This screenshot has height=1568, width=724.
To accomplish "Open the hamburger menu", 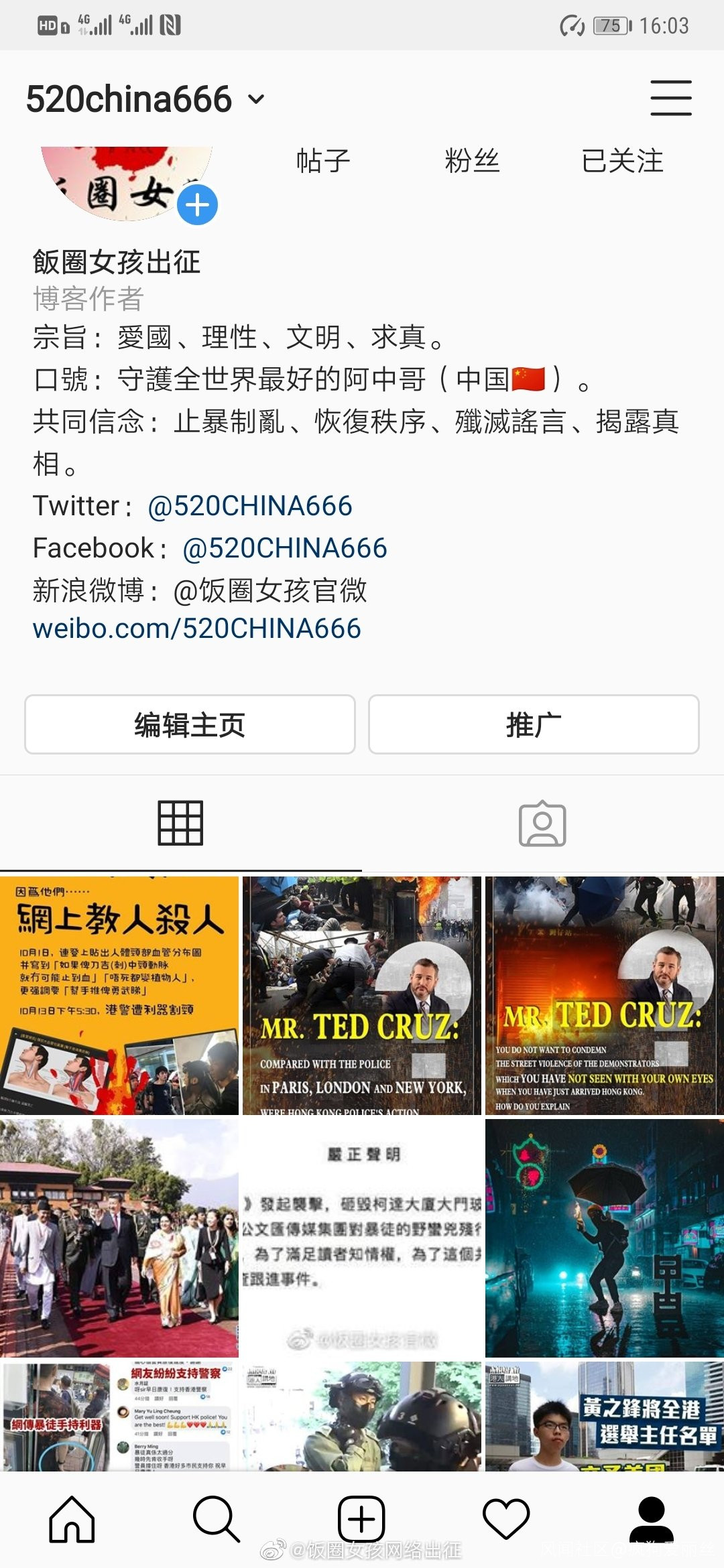I will (670, 98).
